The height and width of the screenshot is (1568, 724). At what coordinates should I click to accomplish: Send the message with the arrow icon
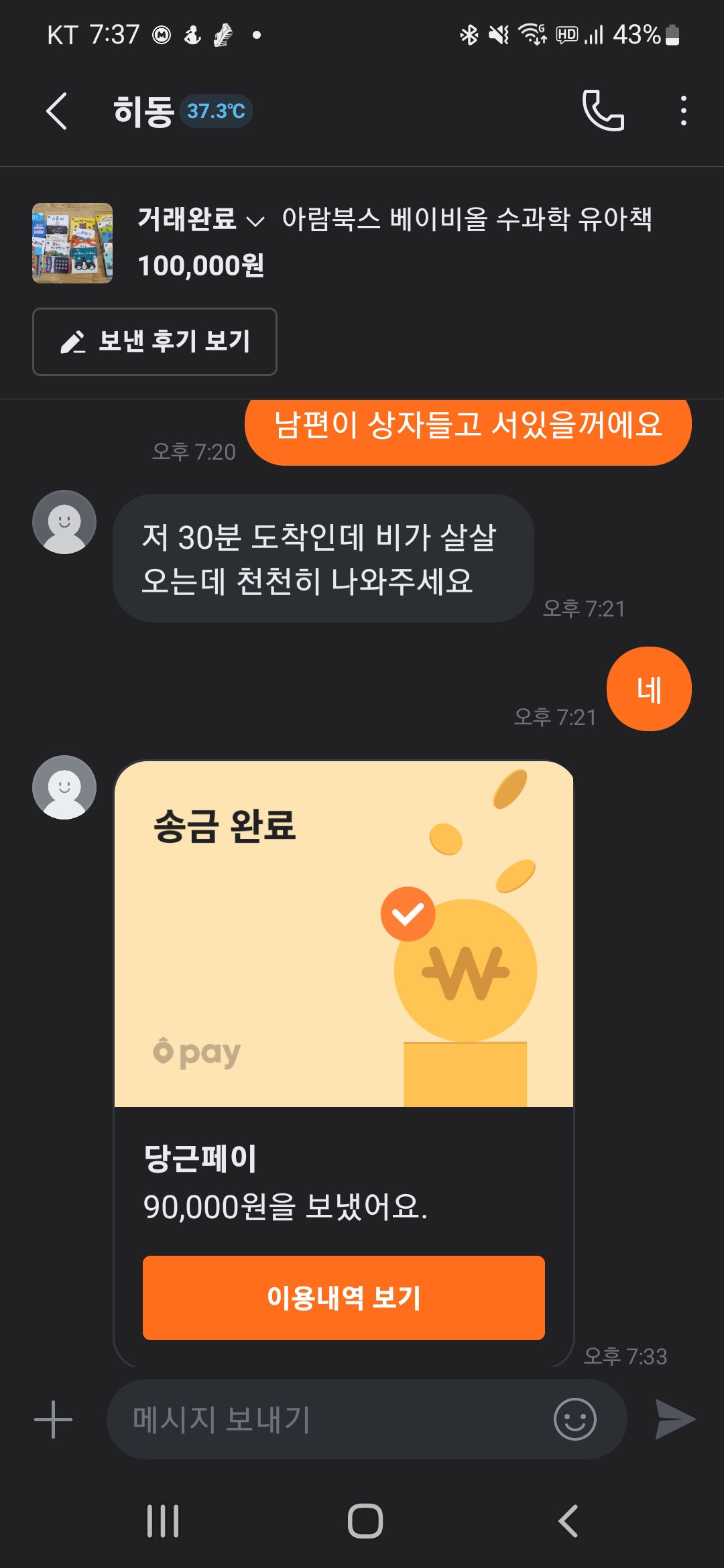tap(675, 1419)
